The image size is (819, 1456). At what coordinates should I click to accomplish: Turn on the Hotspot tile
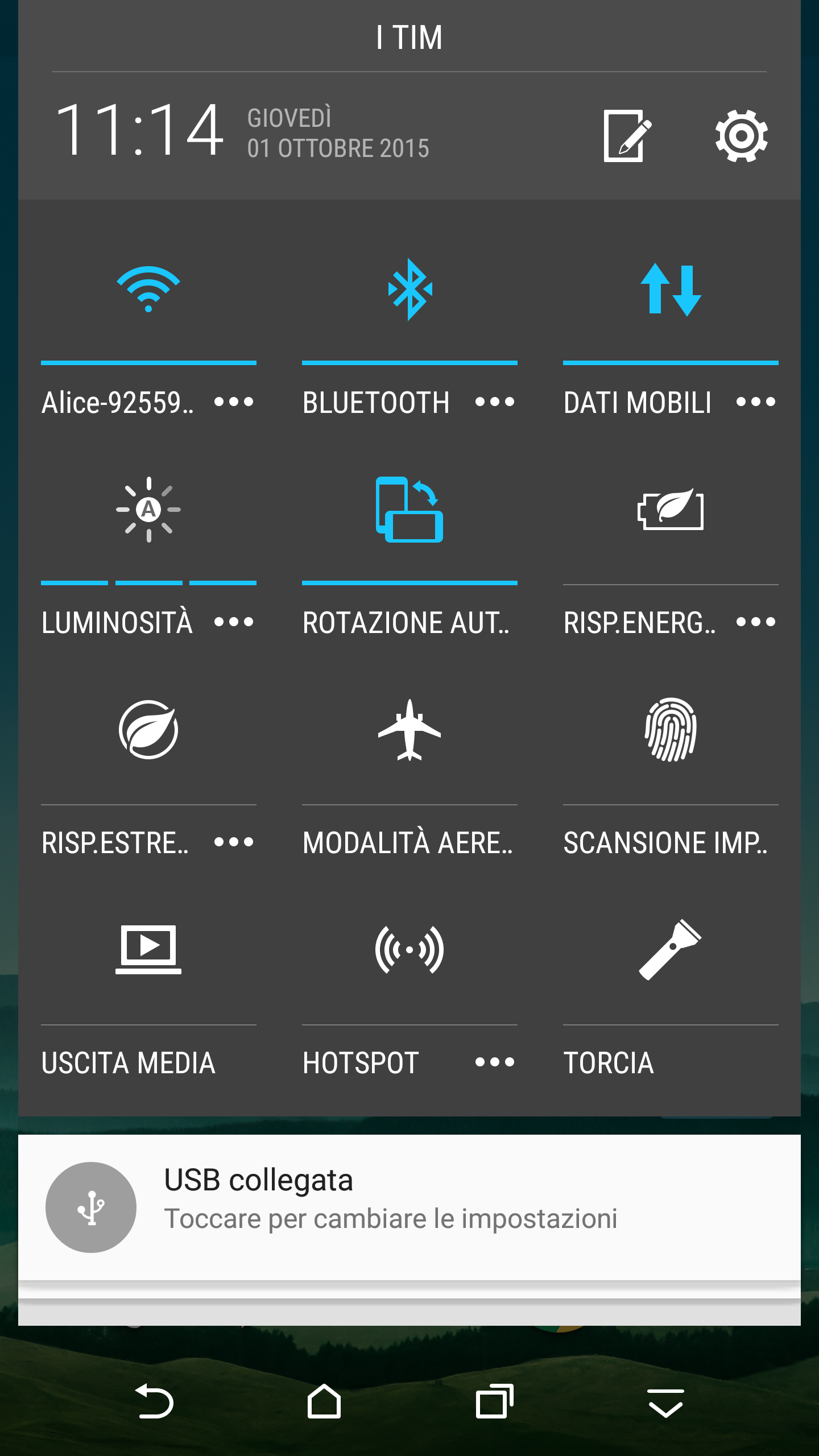tap(409, 950)
